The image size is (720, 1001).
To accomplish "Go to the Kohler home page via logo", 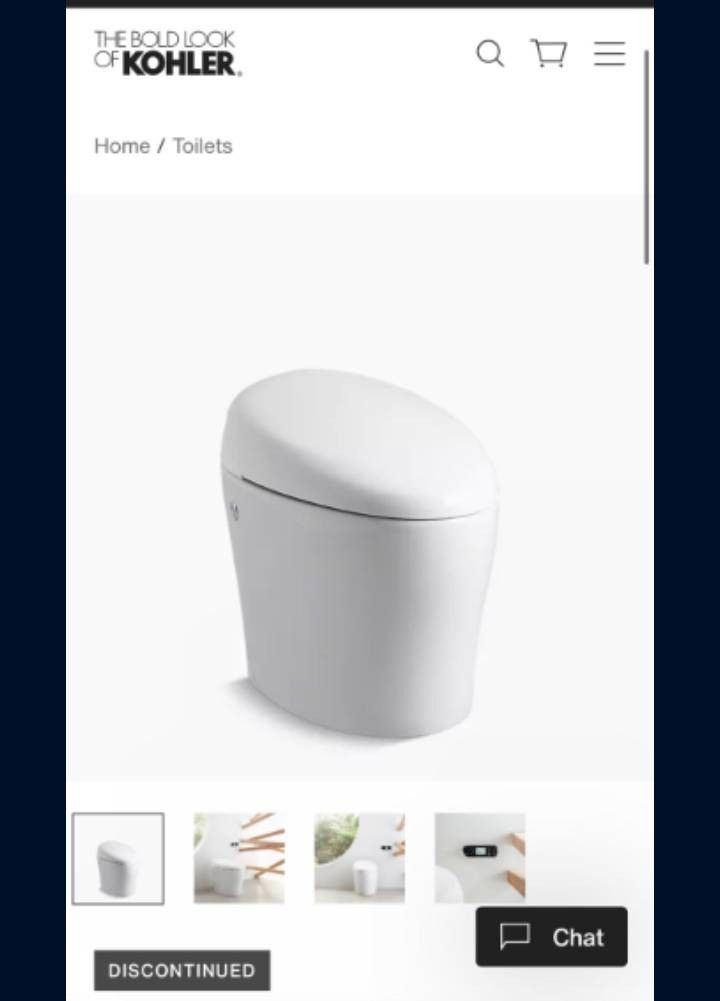I will 168,53.
